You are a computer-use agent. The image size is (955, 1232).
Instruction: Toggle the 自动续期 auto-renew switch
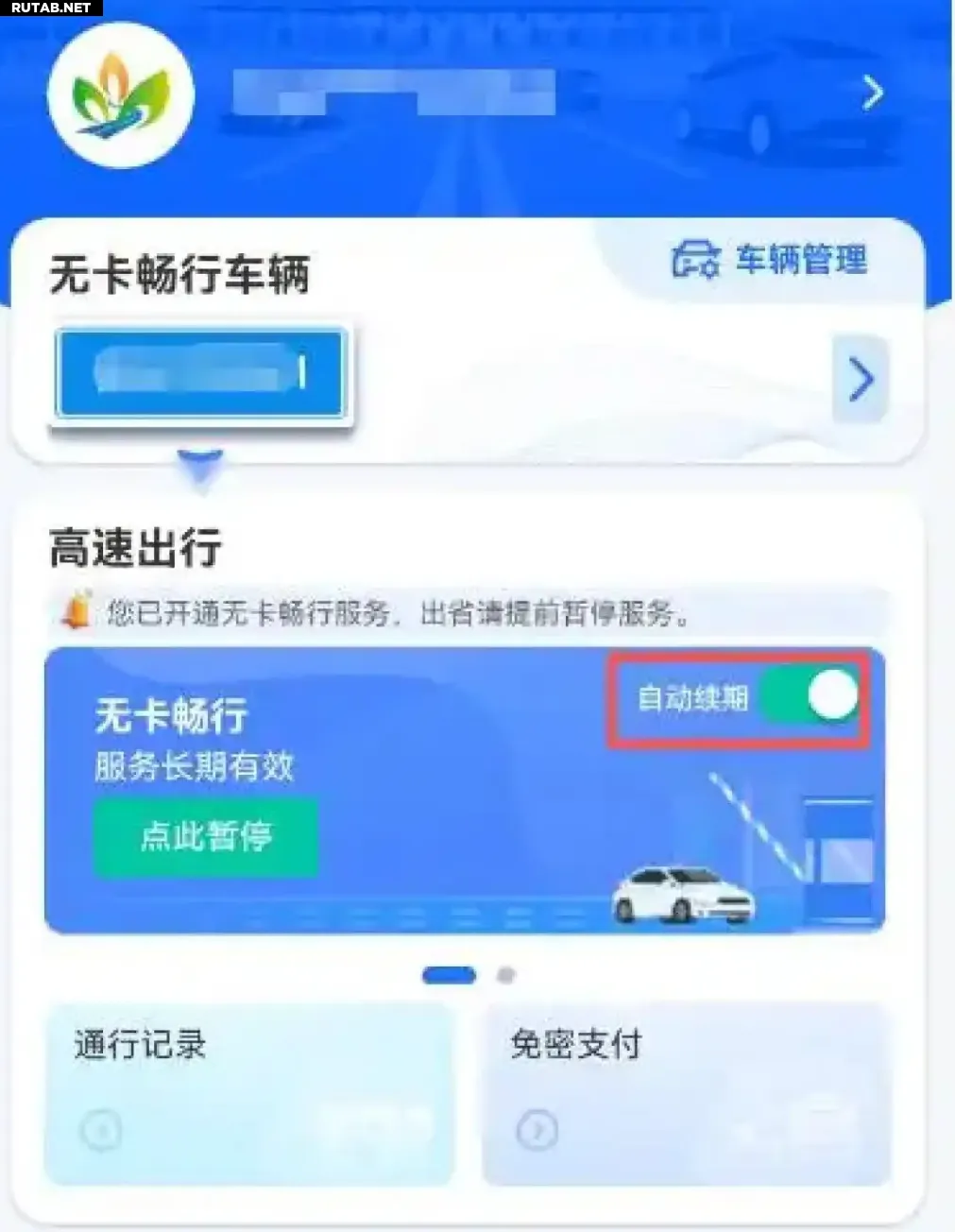click(812, 697)
